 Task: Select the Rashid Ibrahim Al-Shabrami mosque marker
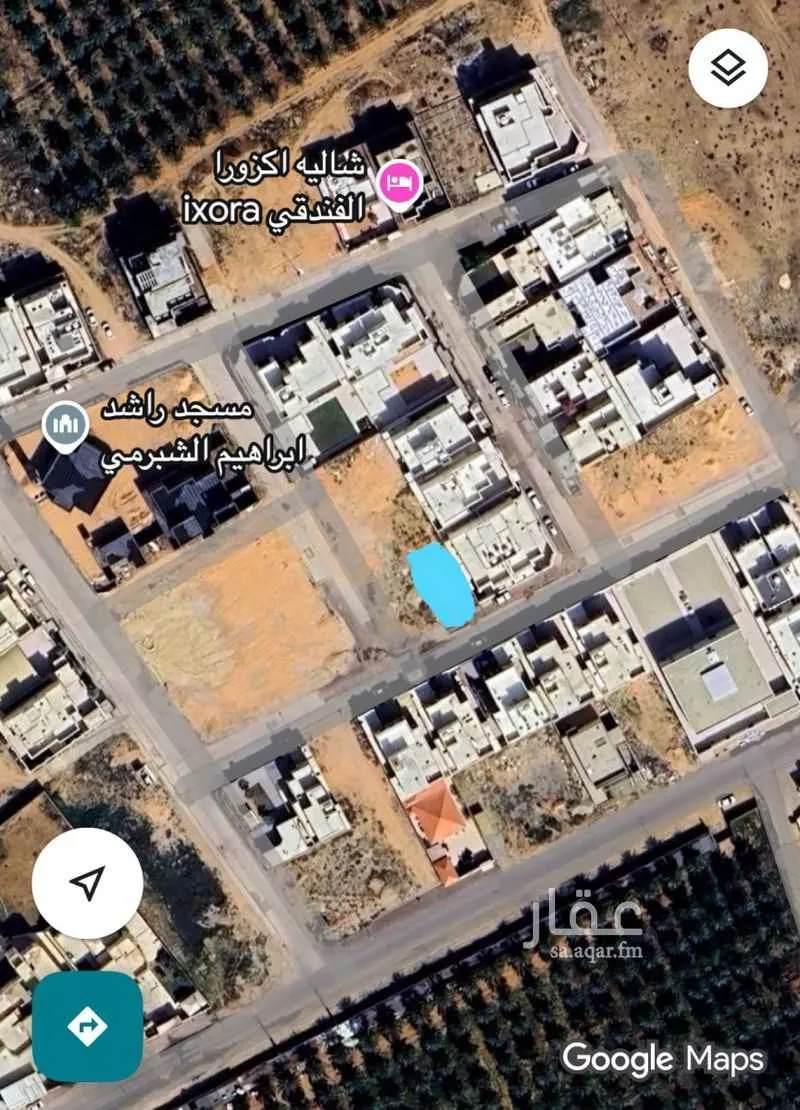pos(66,428)
